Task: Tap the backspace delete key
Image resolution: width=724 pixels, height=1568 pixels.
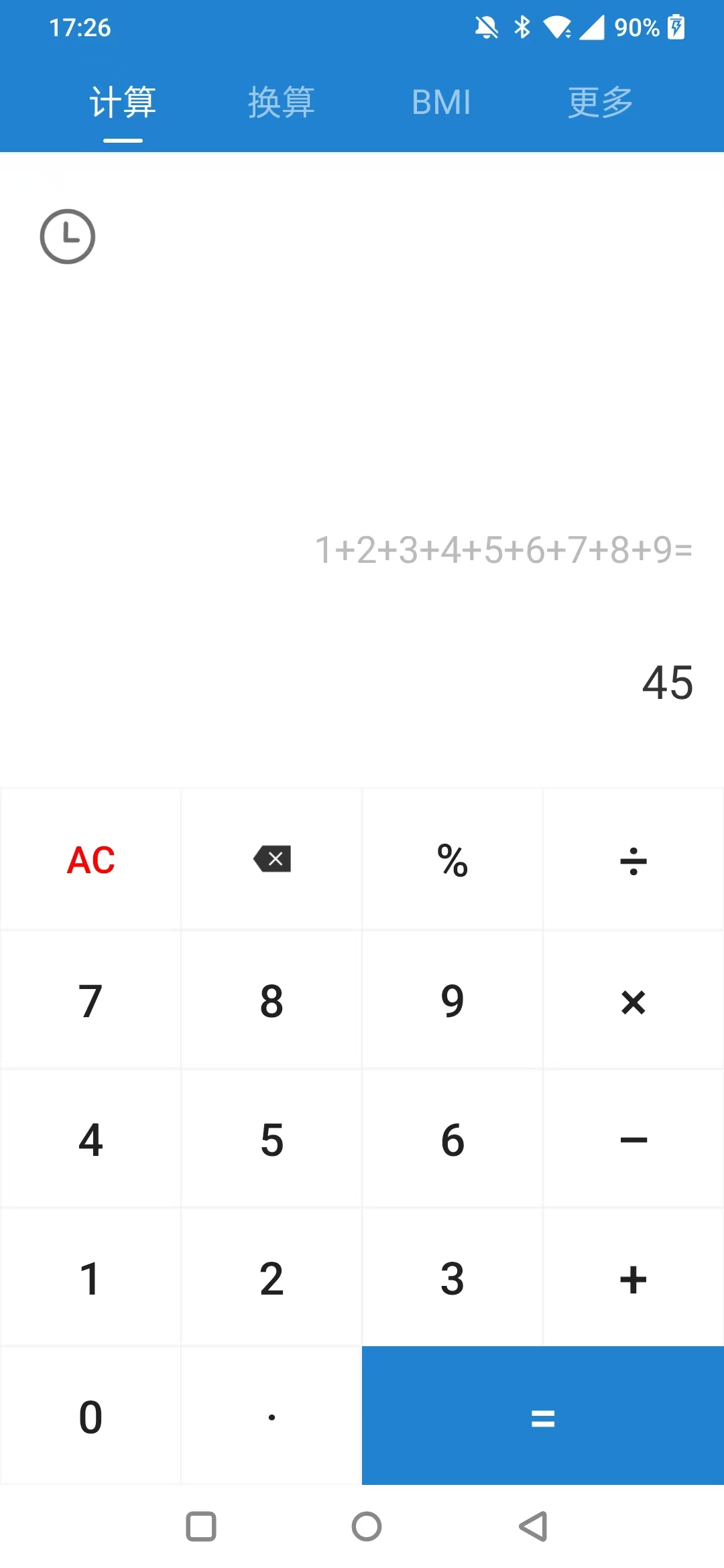Action: click(271, 860)
